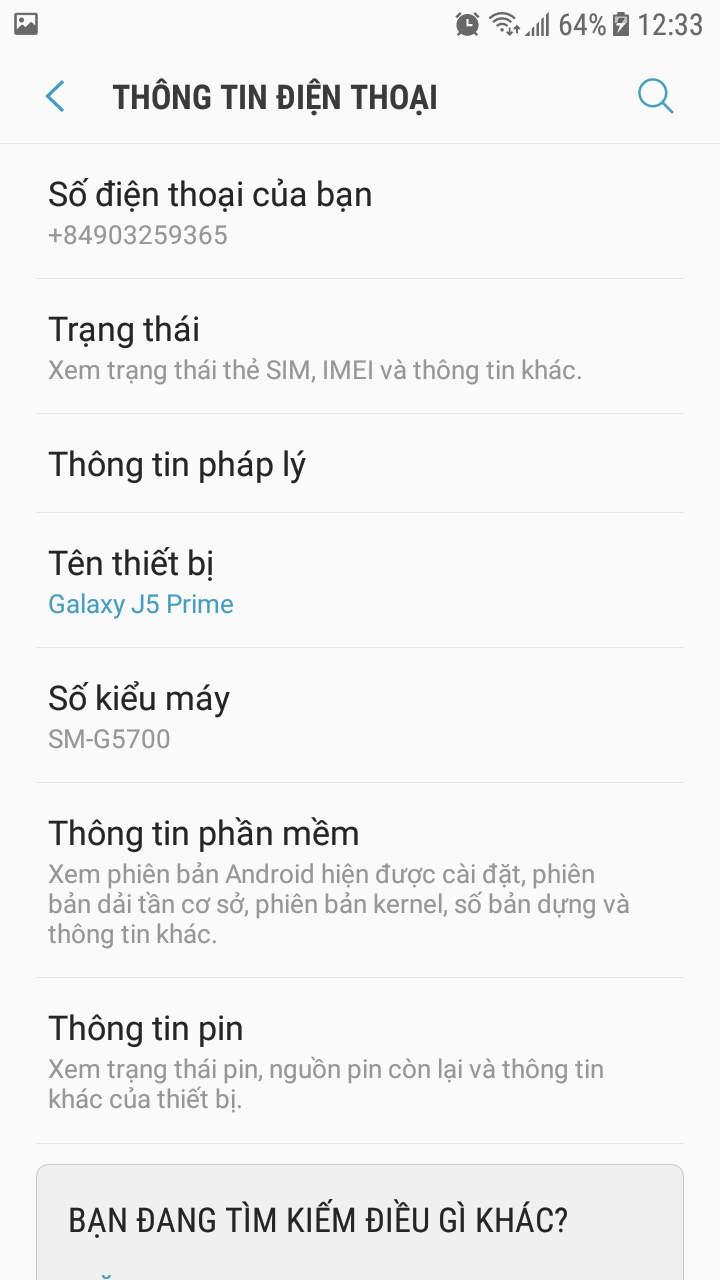
Task: Open Trạng thái settings
Action: point(360,347)
